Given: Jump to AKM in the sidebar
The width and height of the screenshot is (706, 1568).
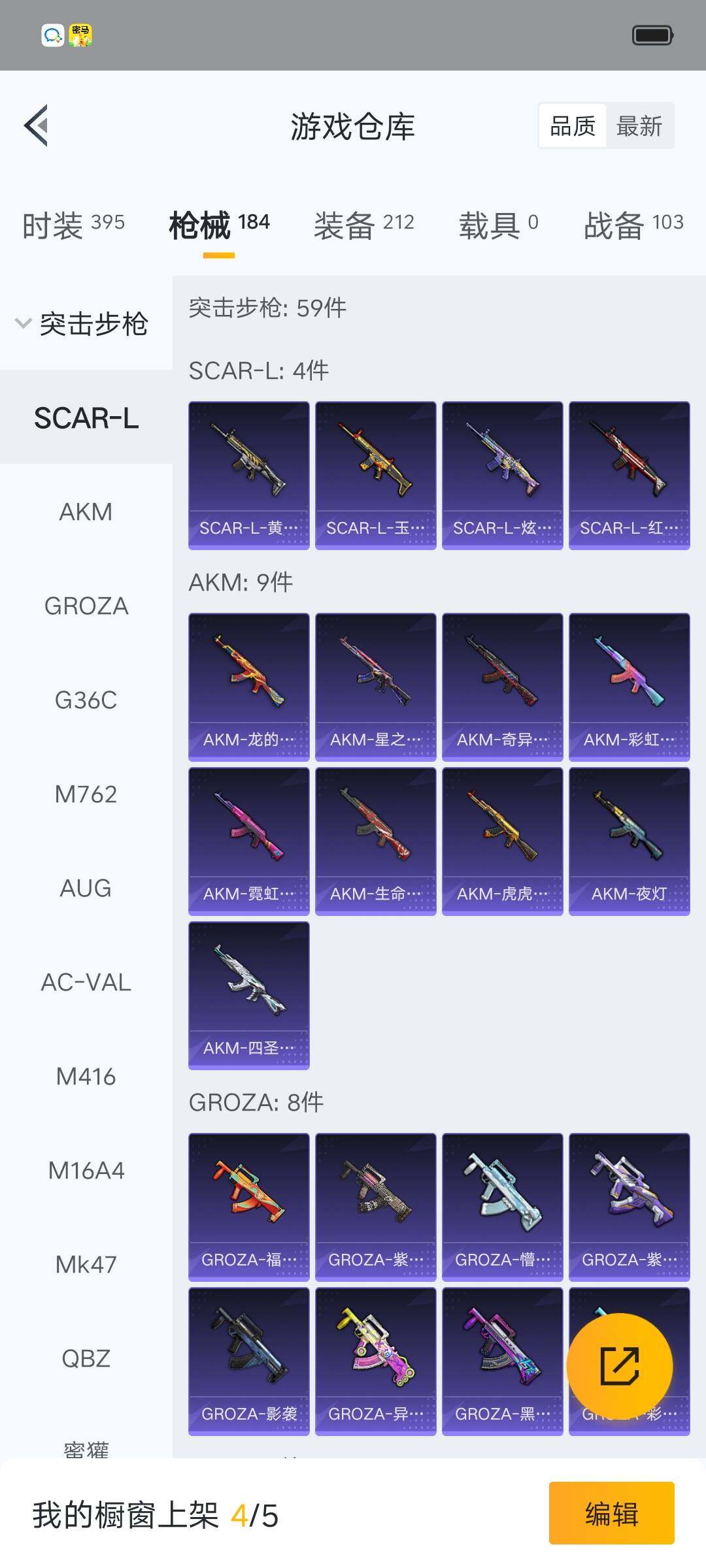Looking at the screenshot, I should 86,512.
